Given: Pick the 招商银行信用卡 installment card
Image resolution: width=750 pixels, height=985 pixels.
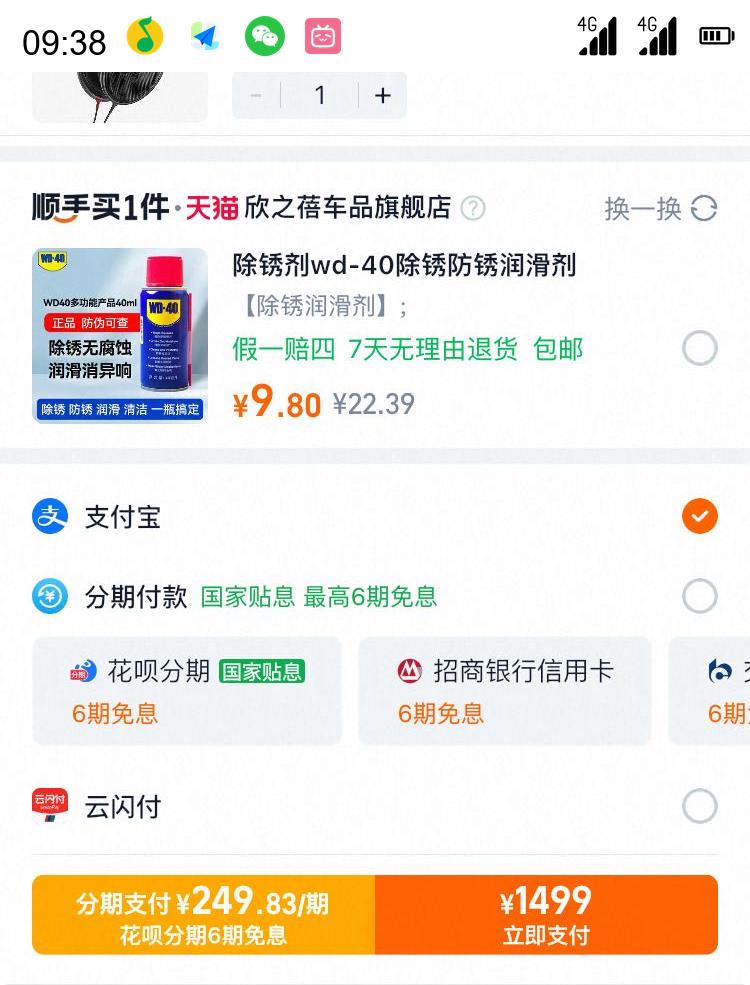Looking at the screenshot, I should coord(504,690).
